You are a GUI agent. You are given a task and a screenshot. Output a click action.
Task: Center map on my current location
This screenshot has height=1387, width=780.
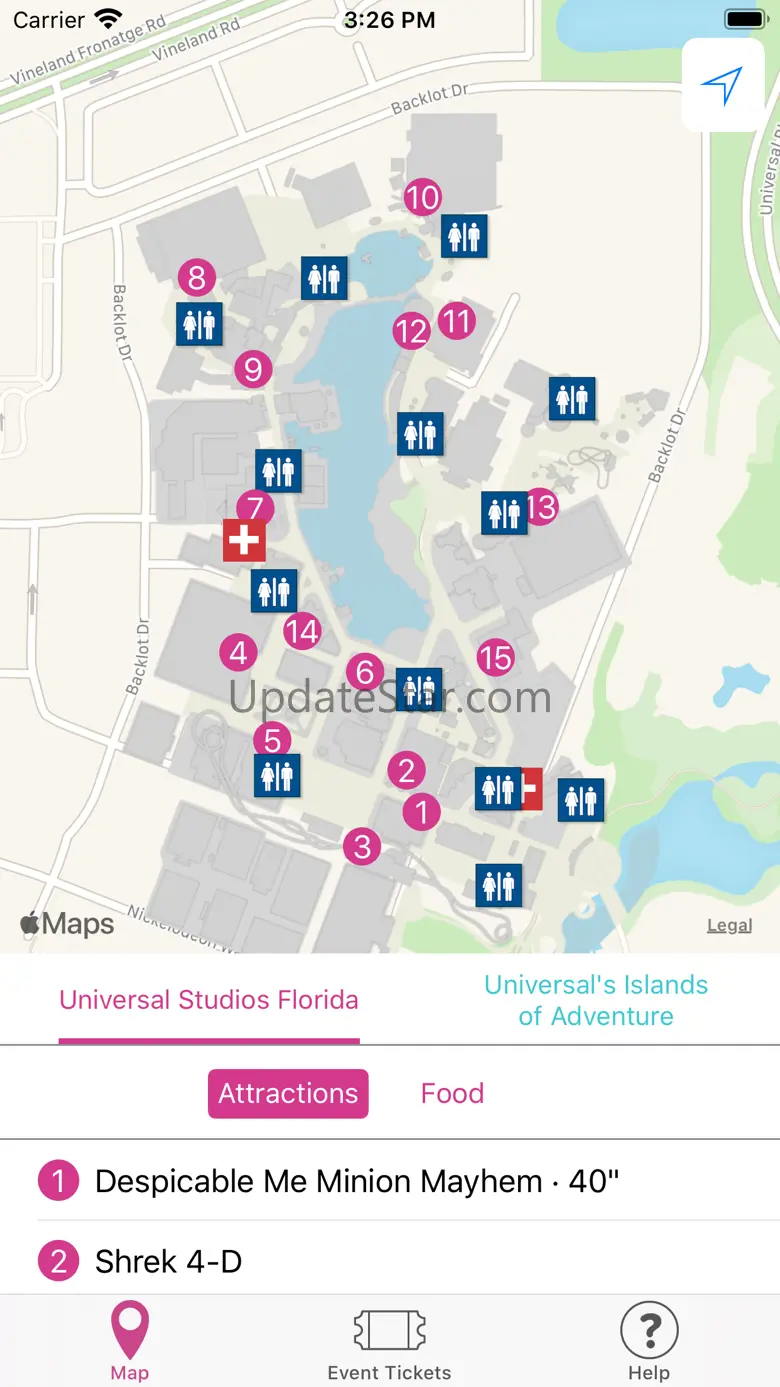(722, 86)
